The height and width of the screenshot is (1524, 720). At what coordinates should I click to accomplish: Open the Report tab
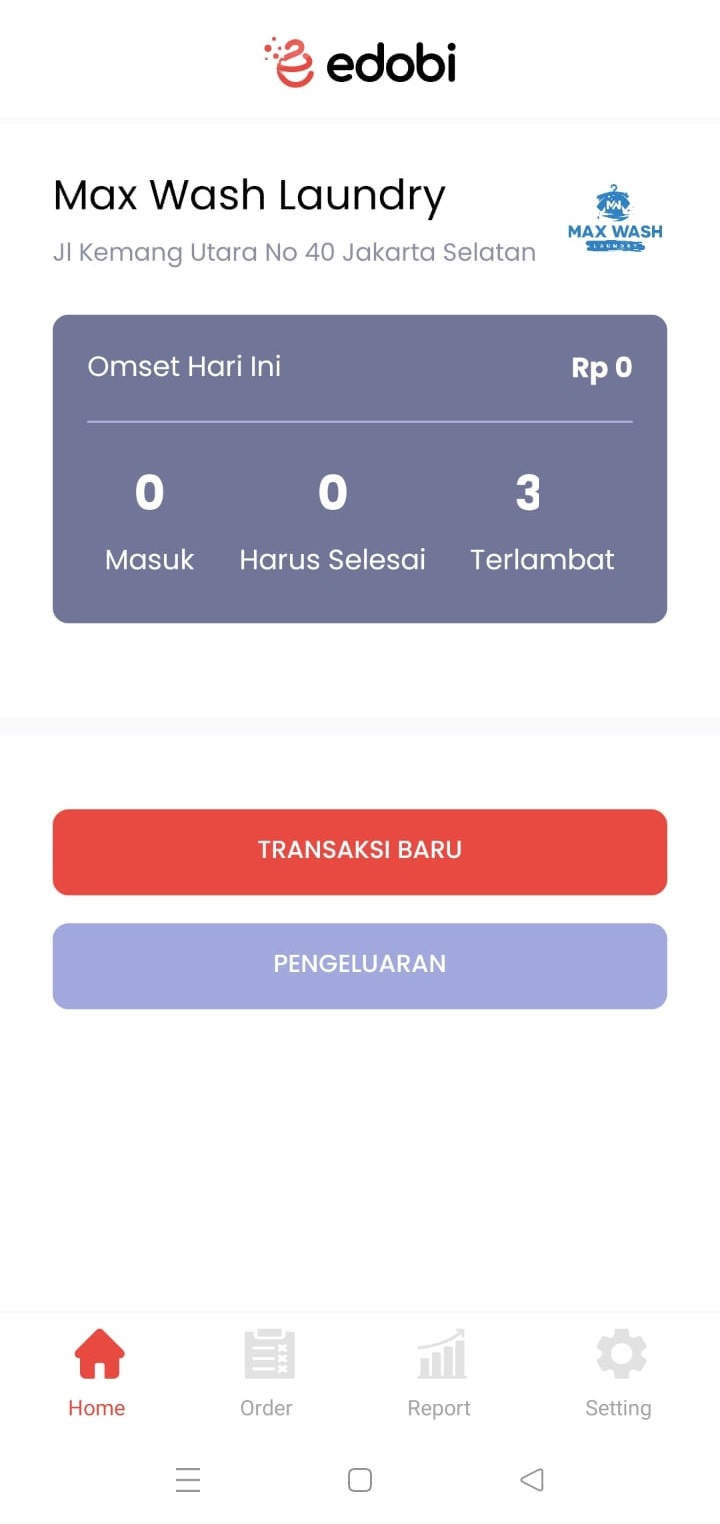439,1373
